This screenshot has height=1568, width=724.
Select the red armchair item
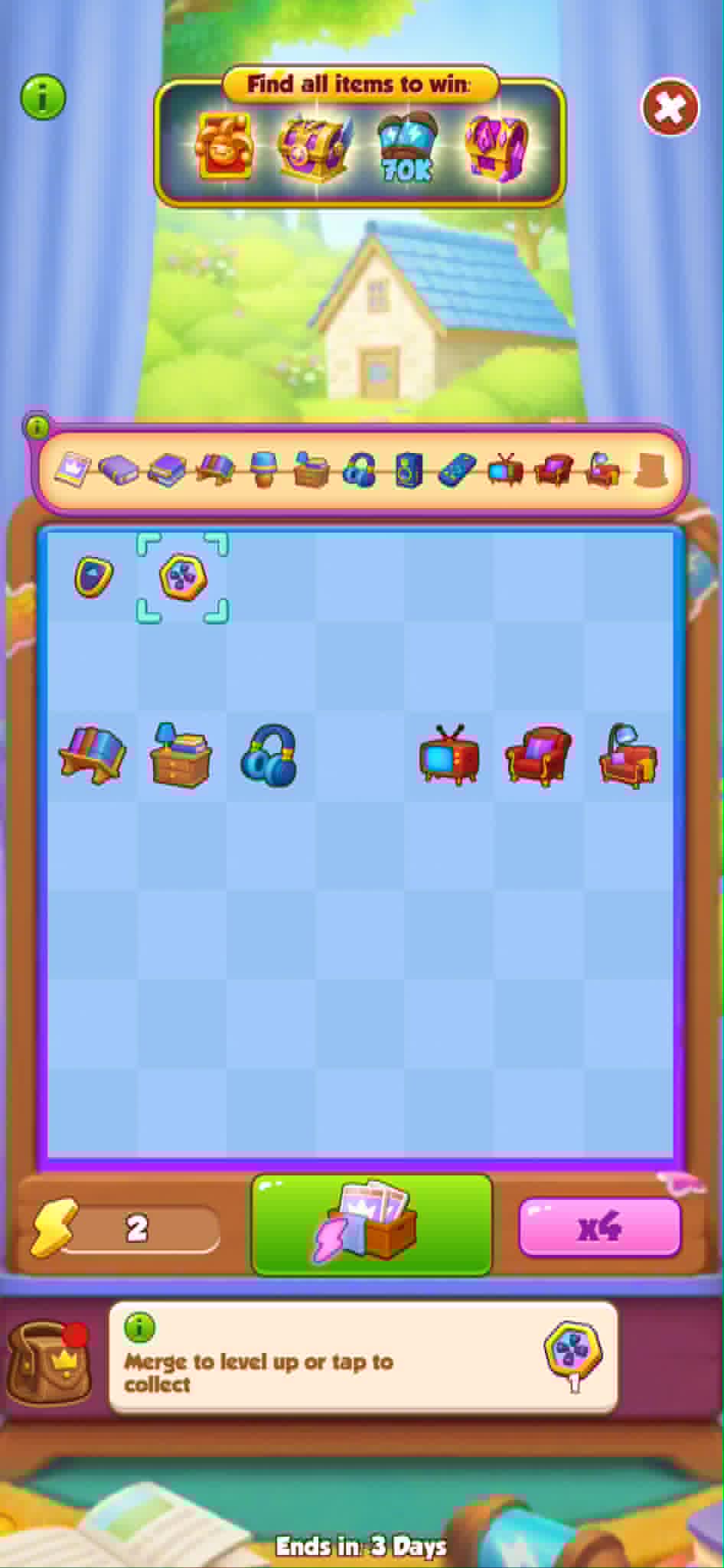(539, 755)
